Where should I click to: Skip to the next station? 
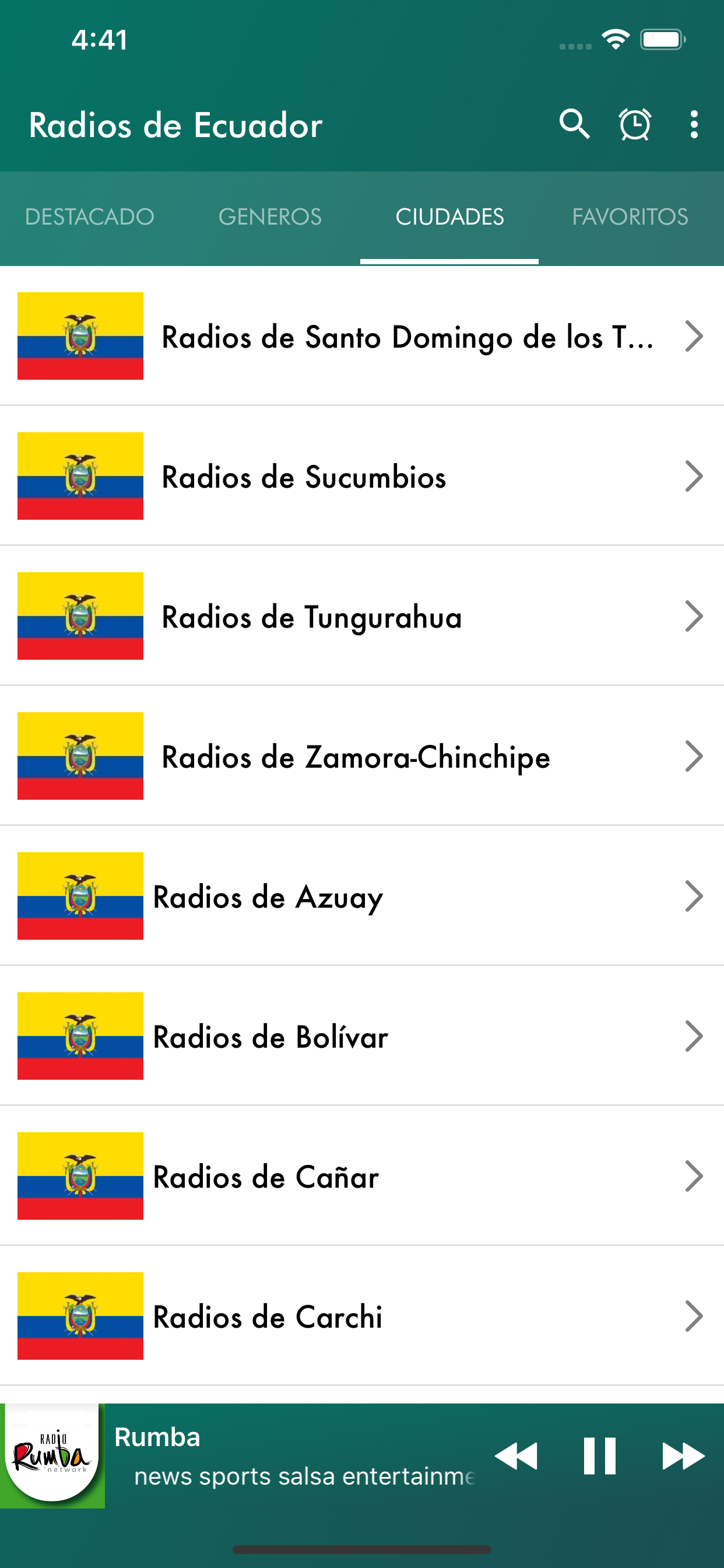(x=683, y=1456)
